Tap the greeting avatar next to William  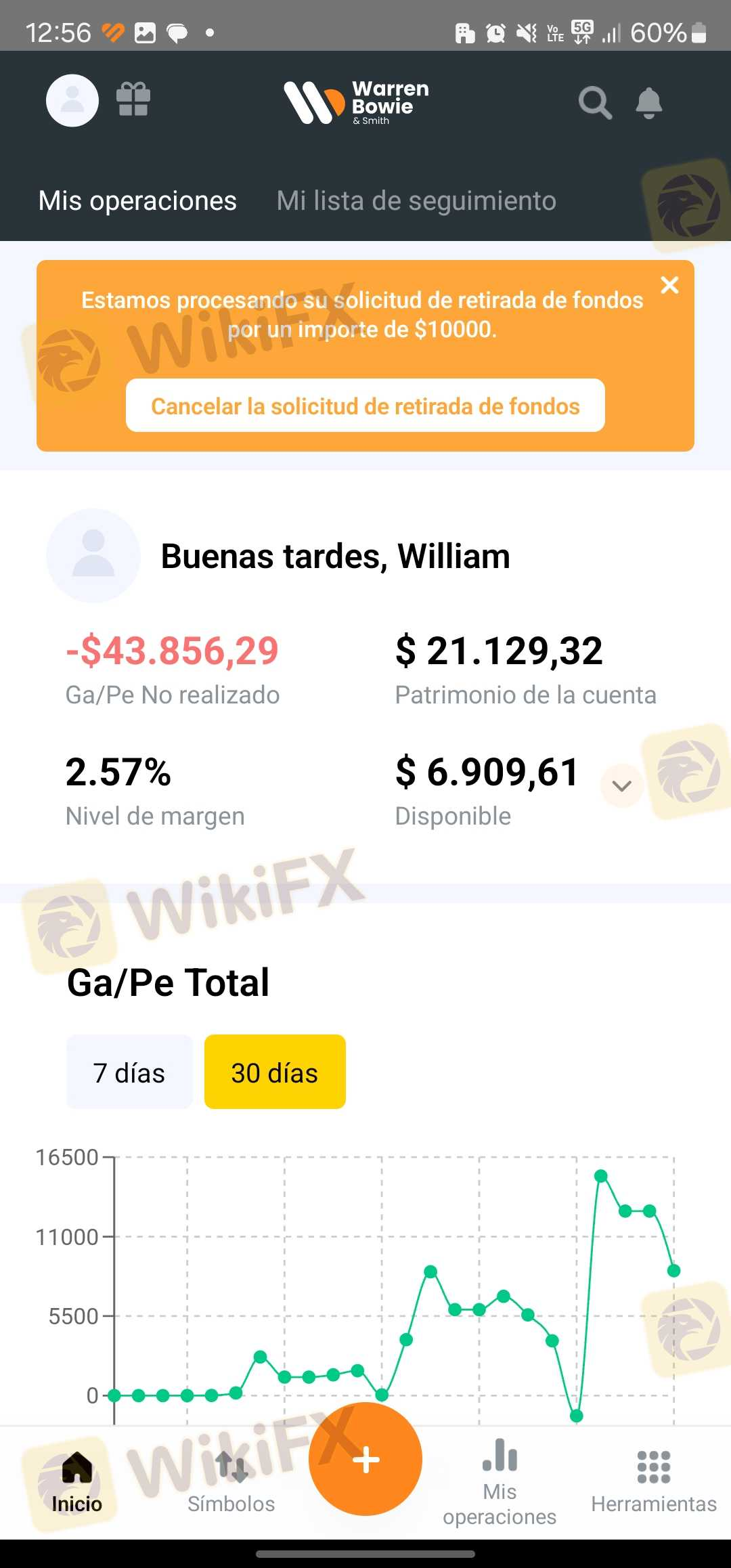pyautogui.click(x=93, y=556)
